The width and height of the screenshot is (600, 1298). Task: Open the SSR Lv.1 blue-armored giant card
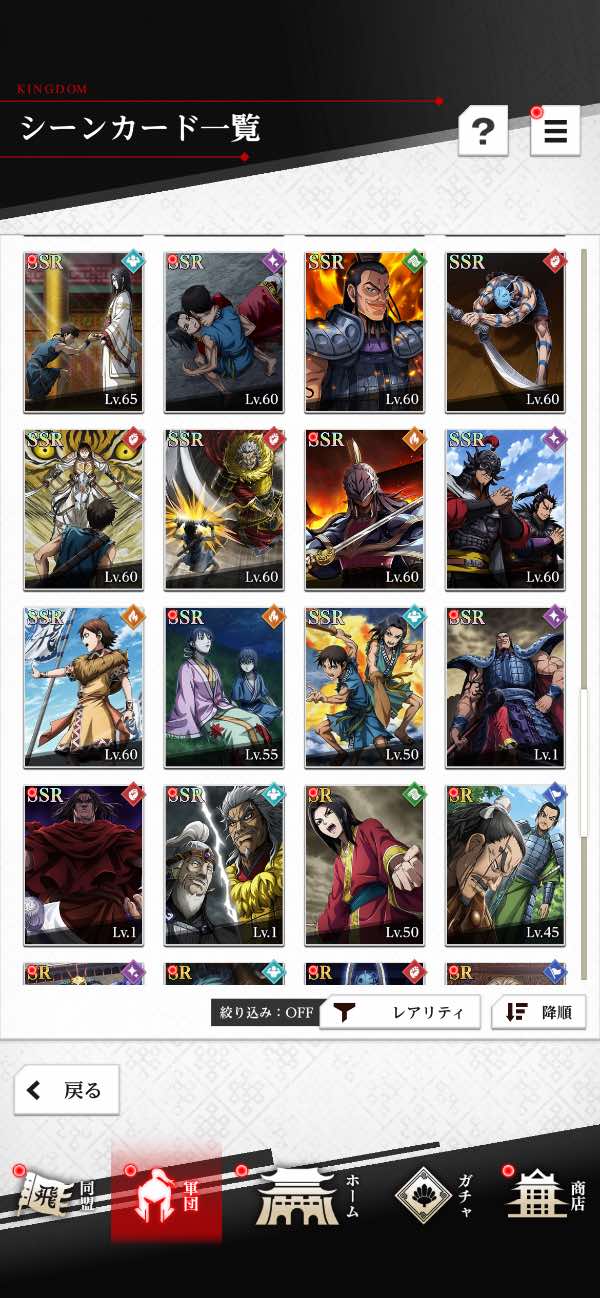[x=505, y=687]
